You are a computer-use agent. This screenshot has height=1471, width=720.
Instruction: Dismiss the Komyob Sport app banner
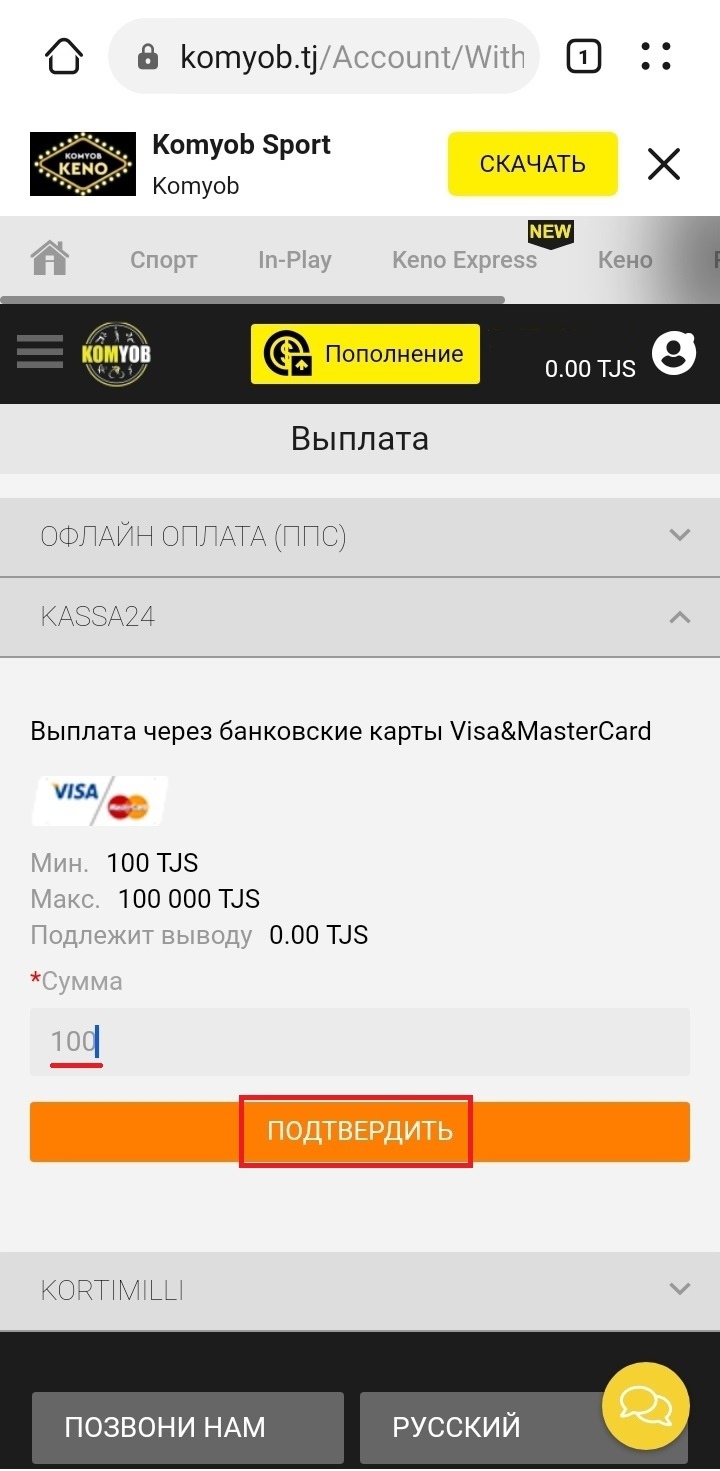click(664, 164)
